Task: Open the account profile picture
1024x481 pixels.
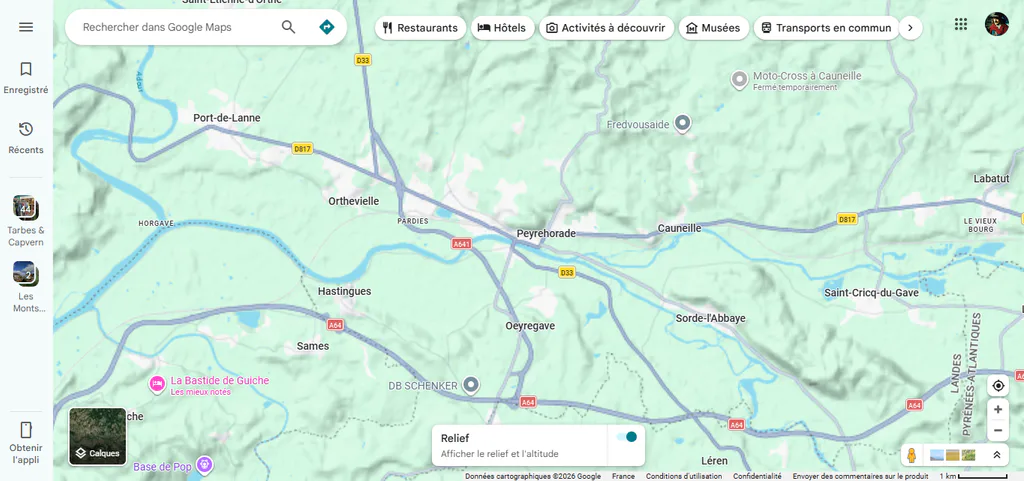Action: 997,24
